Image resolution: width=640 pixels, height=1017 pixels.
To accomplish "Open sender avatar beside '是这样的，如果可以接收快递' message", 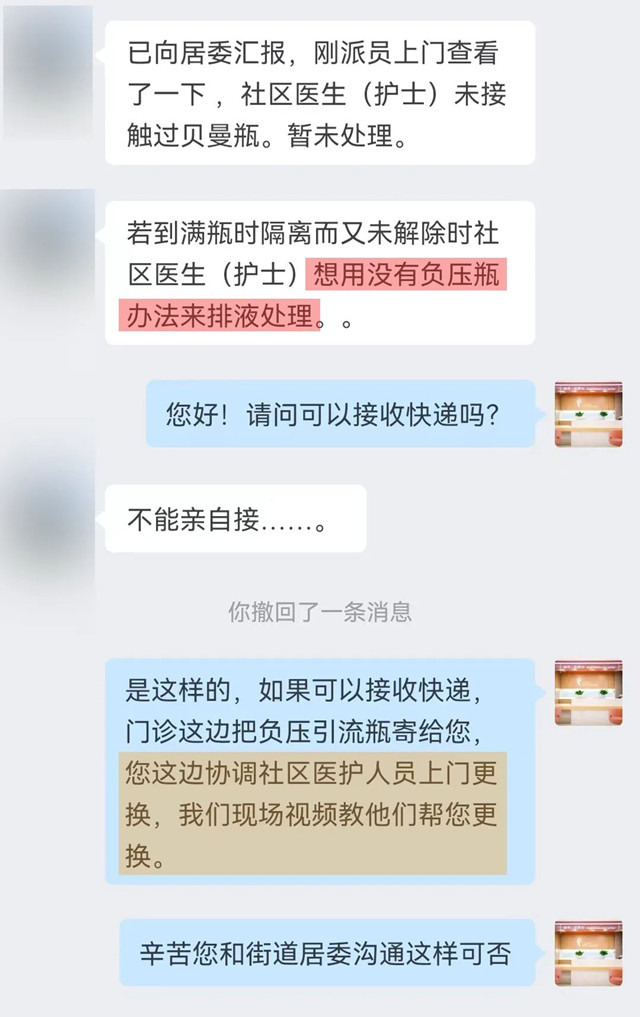I will tap(589, 692).
